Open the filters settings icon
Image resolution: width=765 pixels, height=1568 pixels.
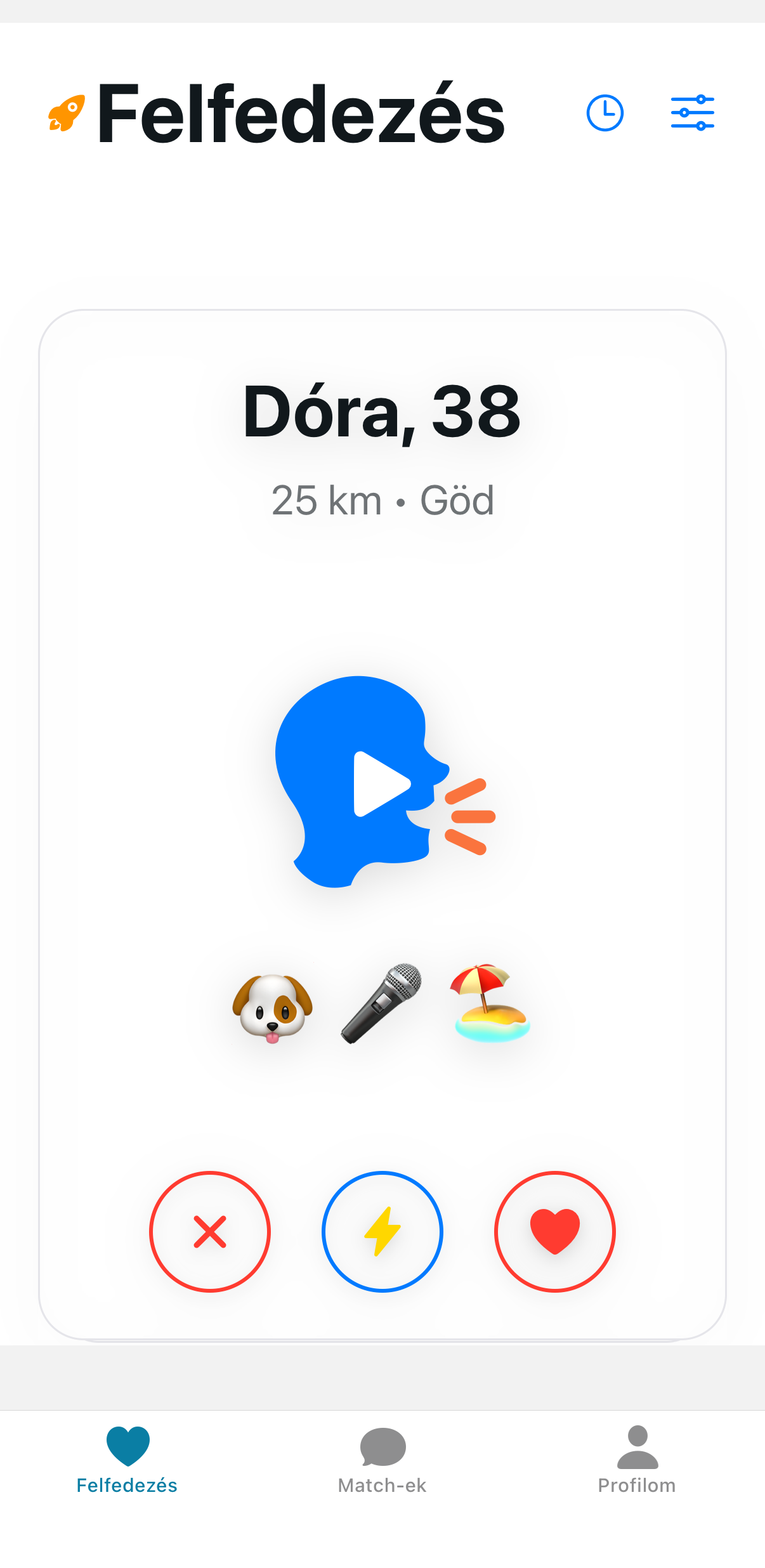pos(691,112)
